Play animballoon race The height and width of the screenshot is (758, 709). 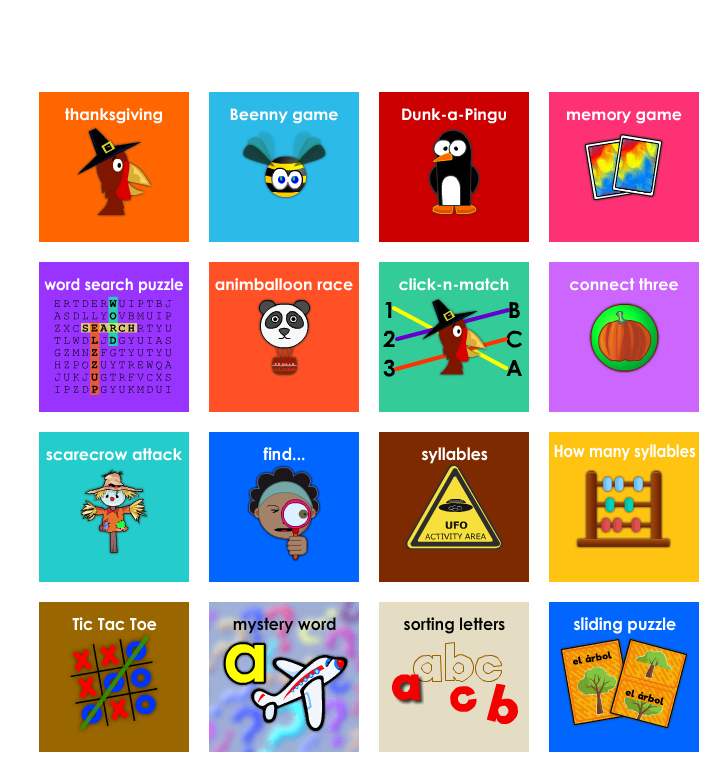tap(284, 337)
